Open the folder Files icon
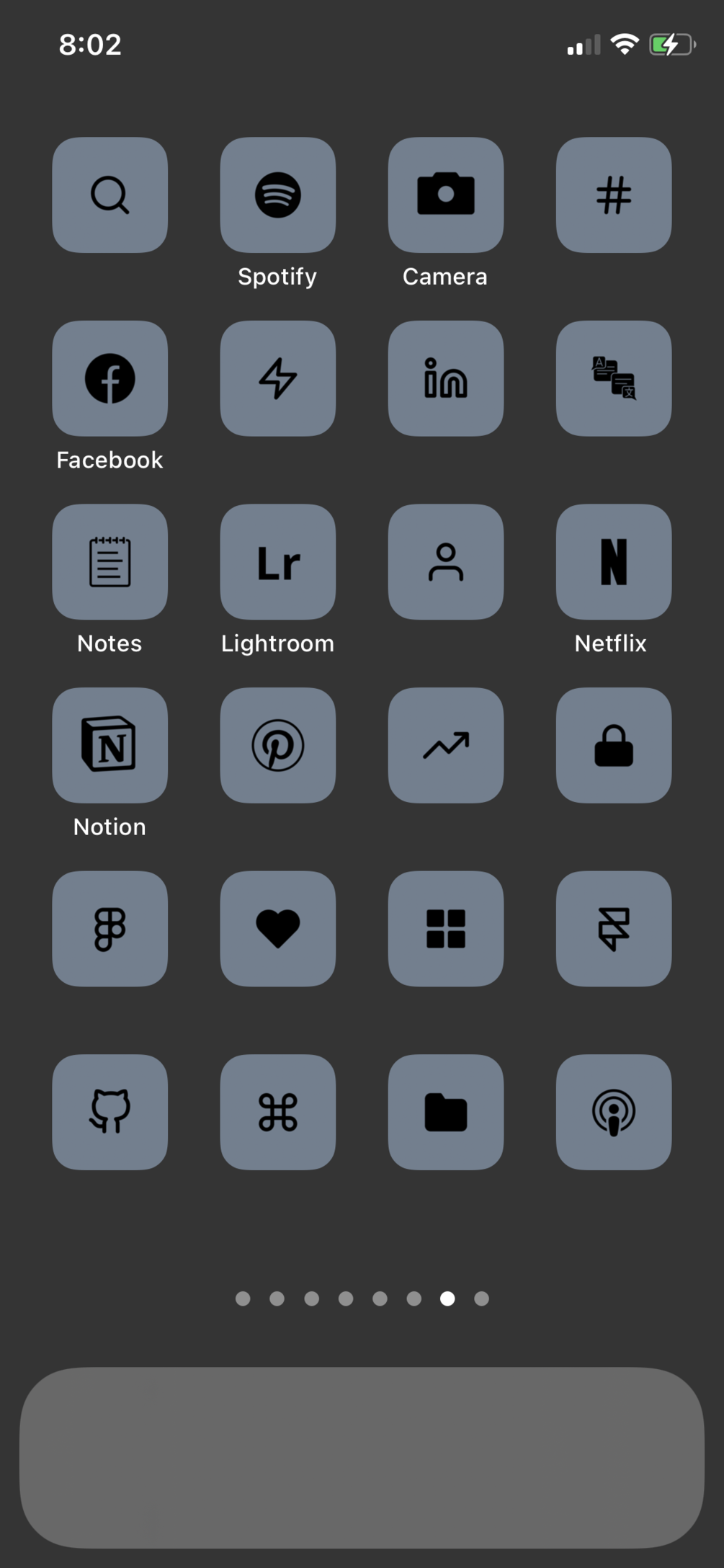Viewport: 724px width, 1568px height. click(445, 1112)
